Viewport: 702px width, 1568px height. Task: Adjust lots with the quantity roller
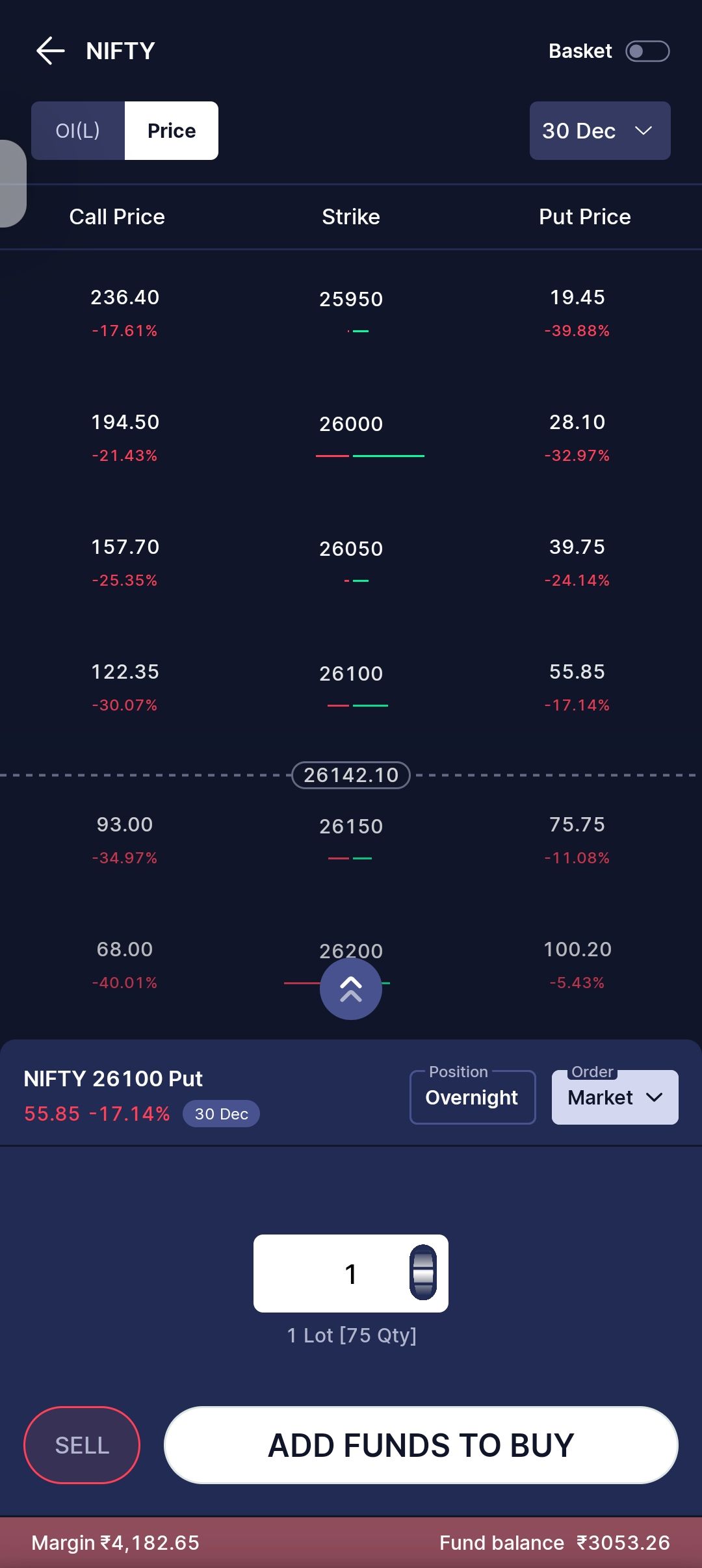click(423, 1272)
